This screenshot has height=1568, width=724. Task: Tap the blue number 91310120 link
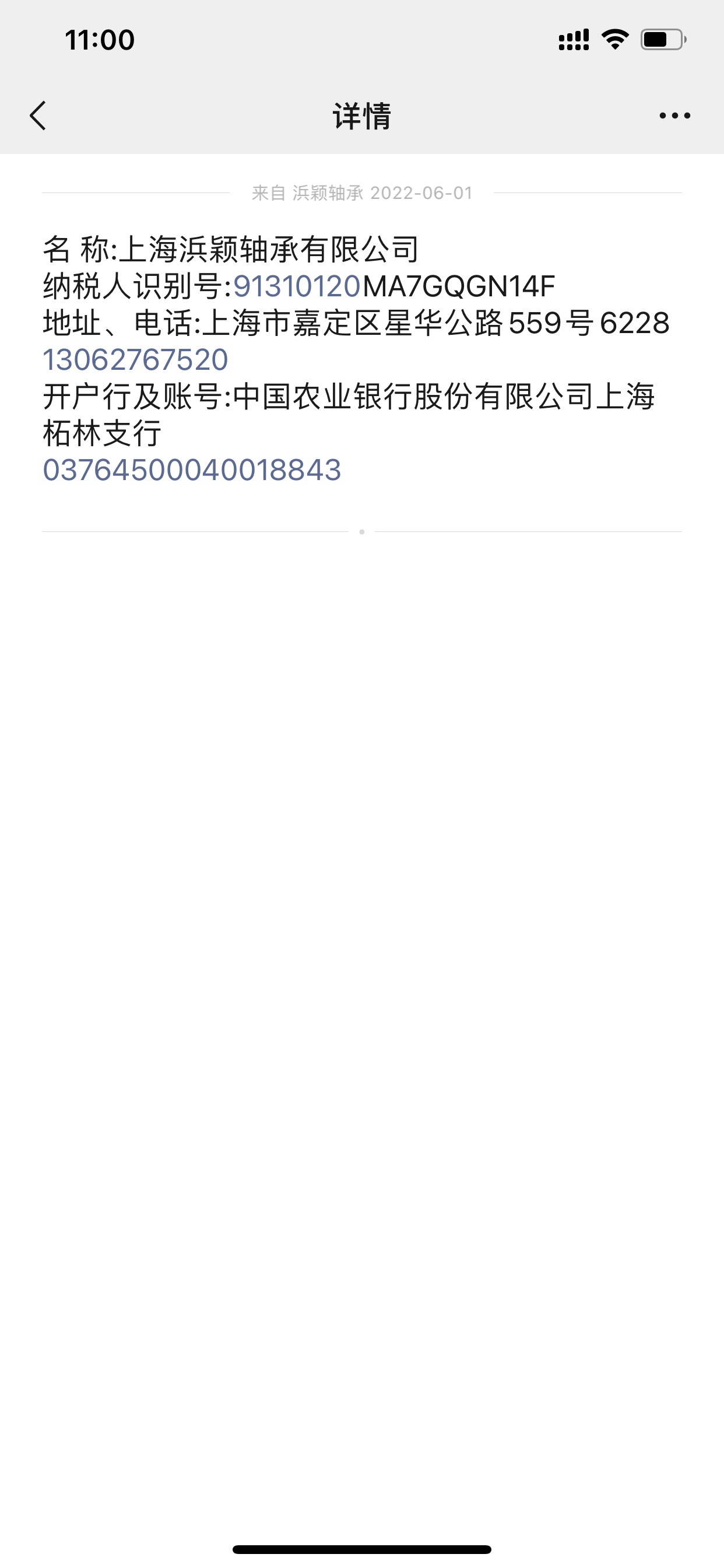coord(297,286)
